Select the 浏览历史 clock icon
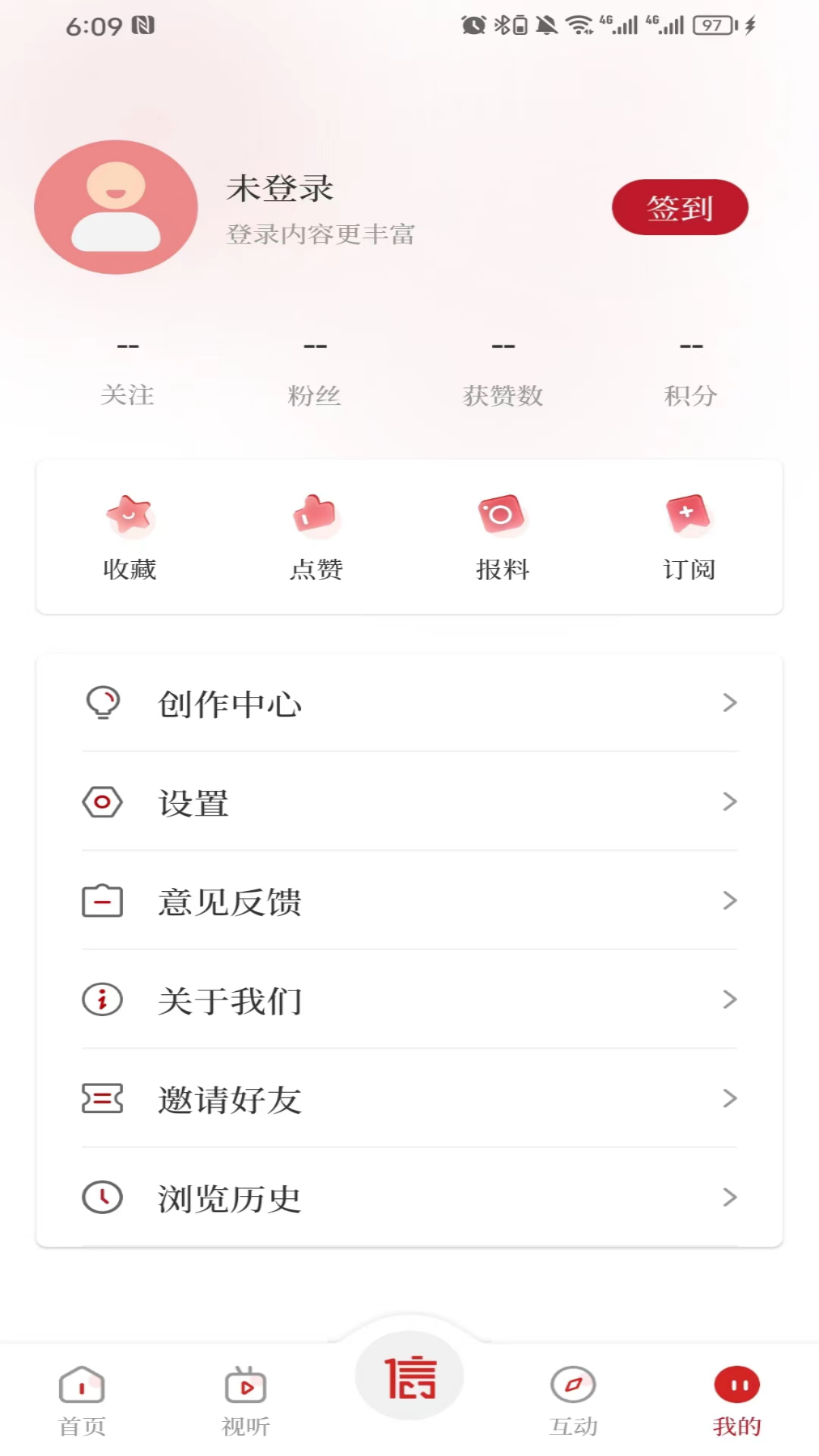 [x=102, y=1198]
